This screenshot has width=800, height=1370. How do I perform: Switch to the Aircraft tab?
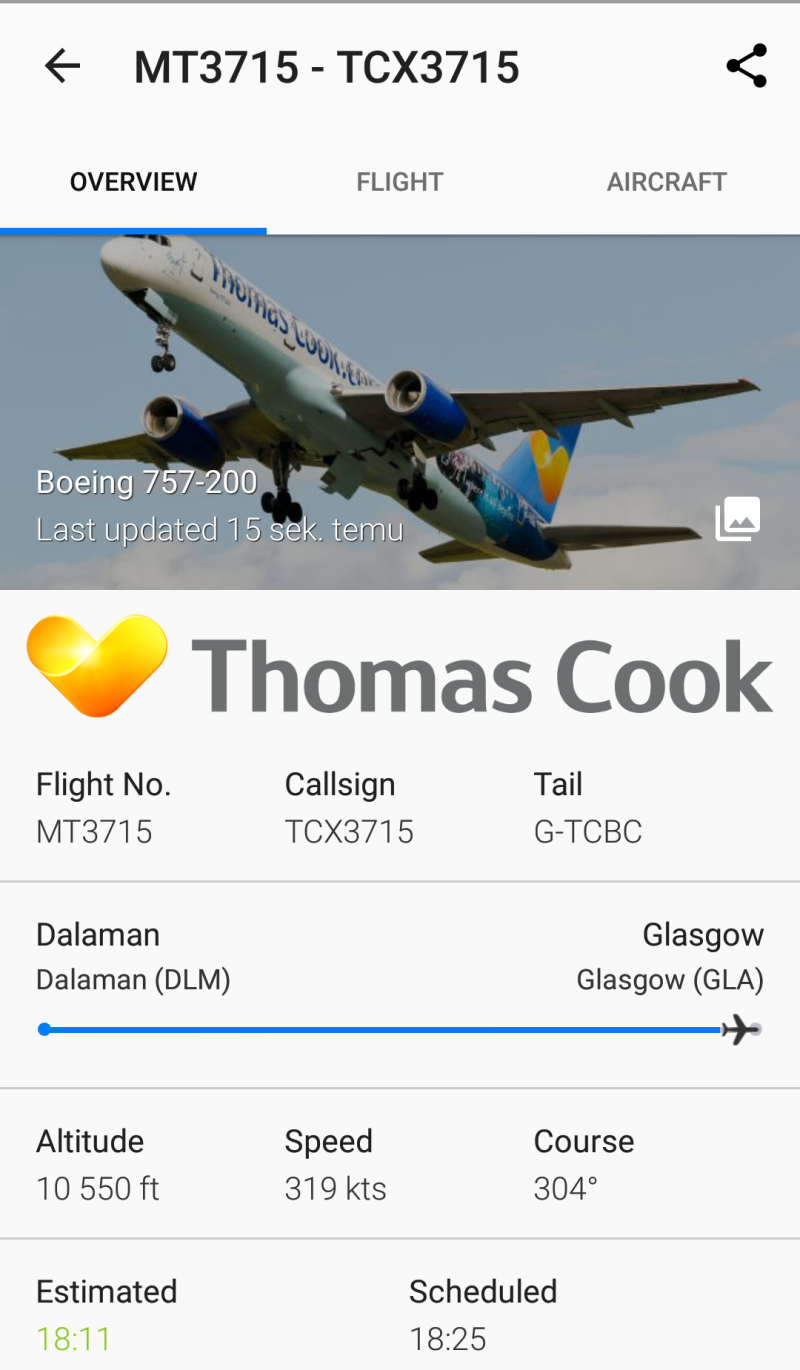coord(667,182)
